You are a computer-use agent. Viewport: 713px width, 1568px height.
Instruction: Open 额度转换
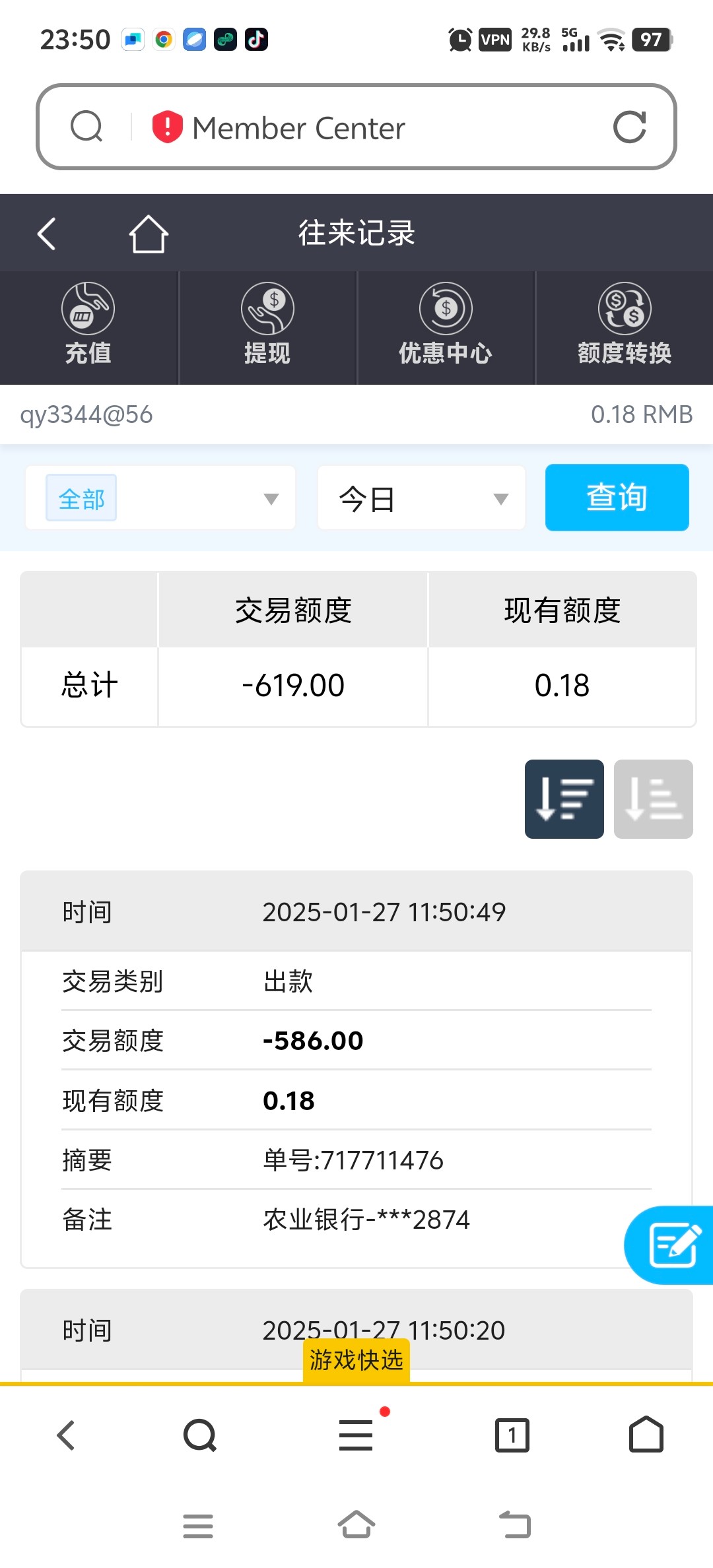click(x=625, y=325)
